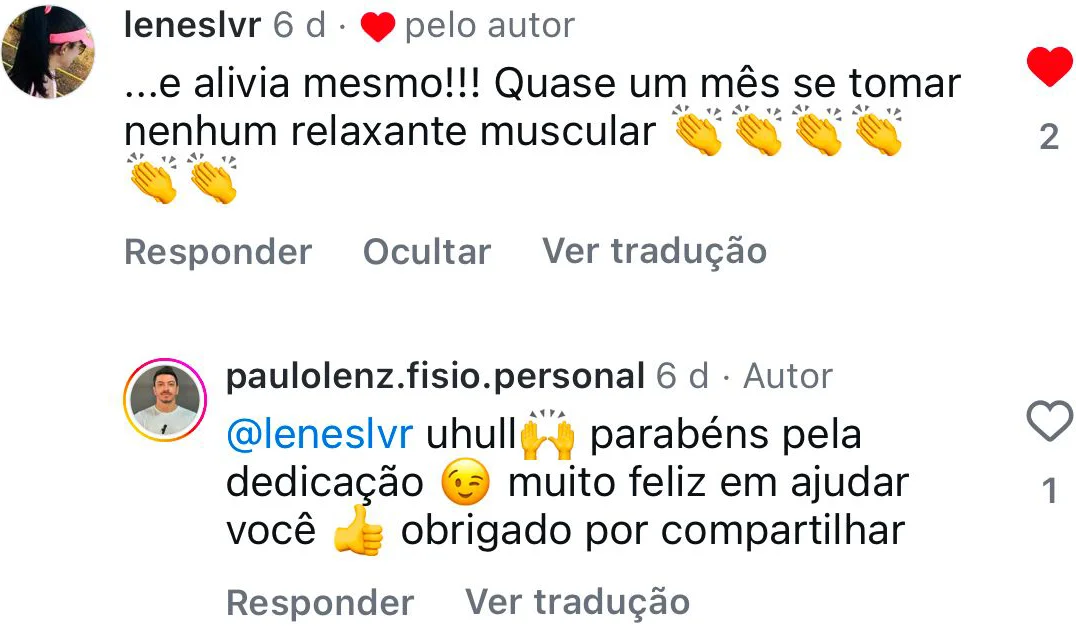
Task: Reply to leneslvr's comment
Action: point(218,251)
